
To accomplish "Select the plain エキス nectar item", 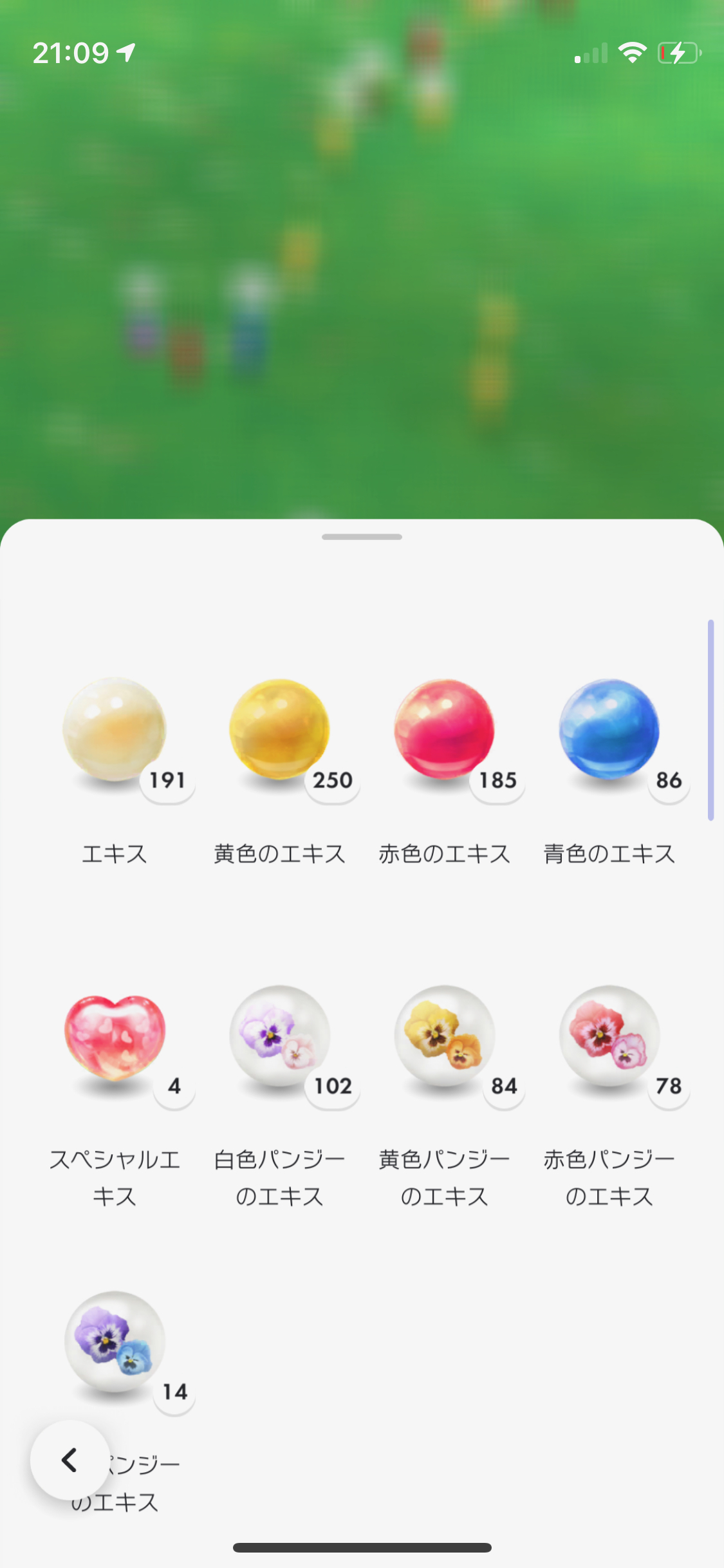I will click(x=115, y=729).
